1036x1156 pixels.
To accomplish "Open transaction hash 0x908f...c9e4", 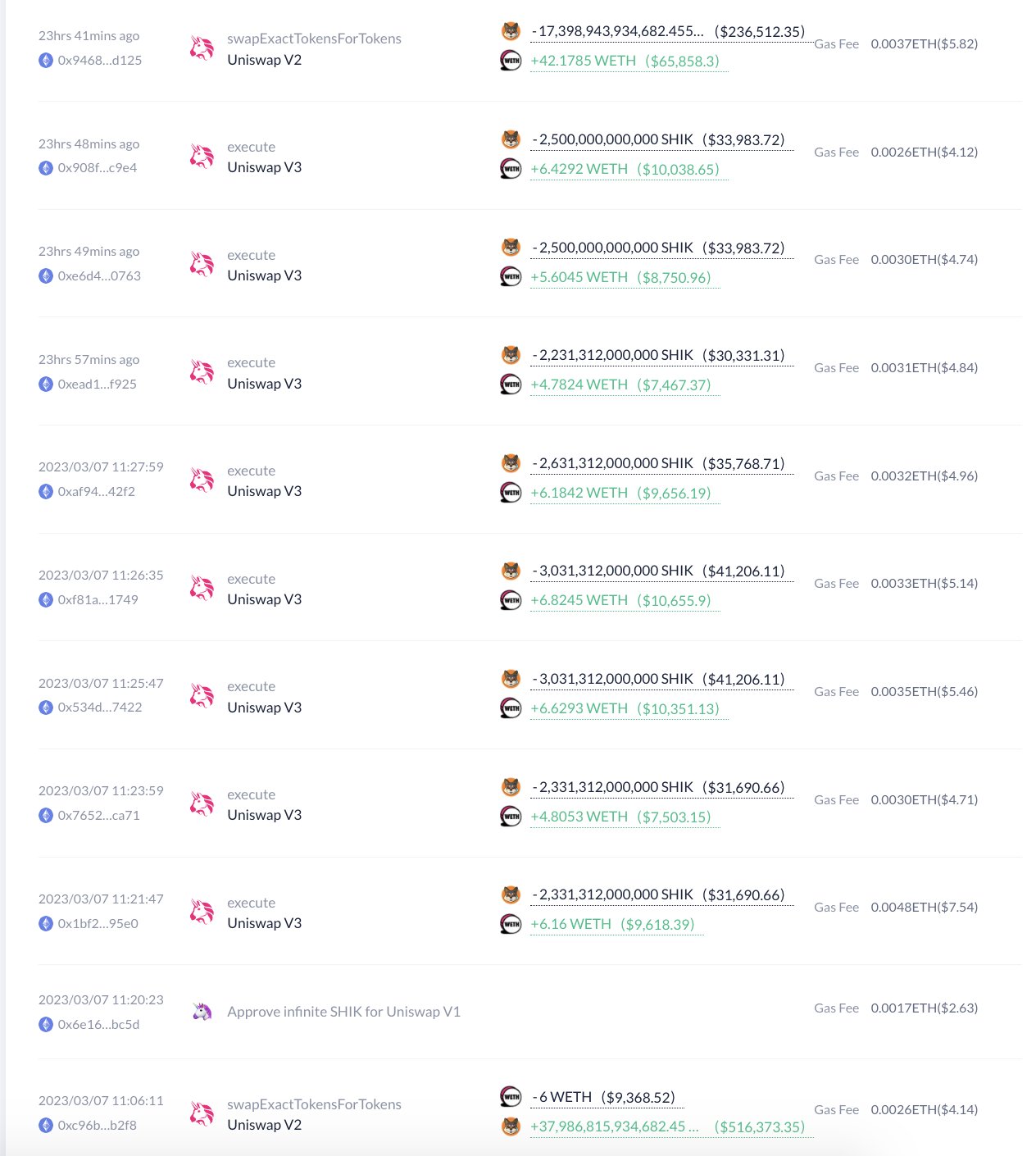I will tap(97, 167).
